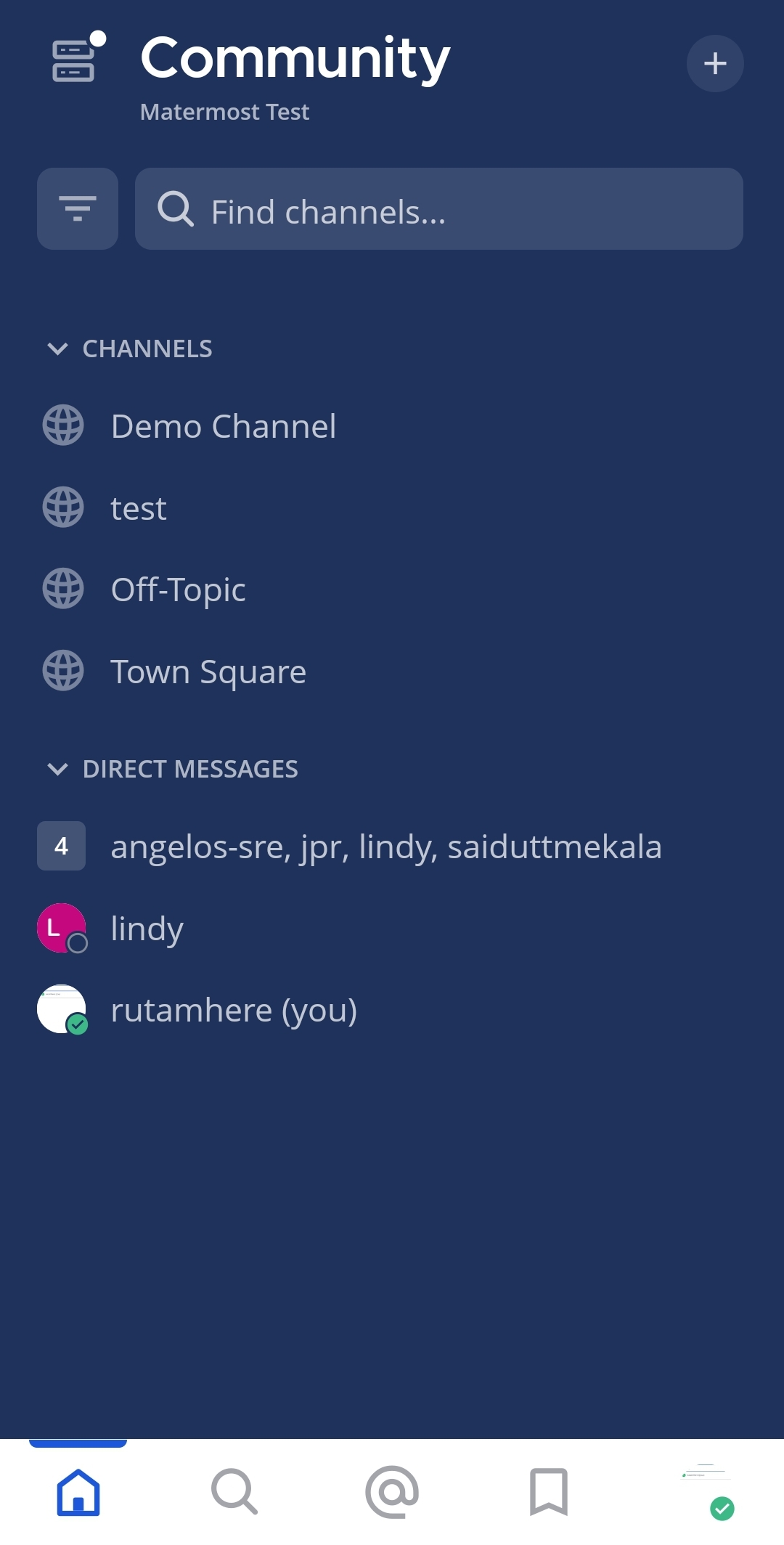
Task: Open your account profile avatar
Action: [703, 1496]
